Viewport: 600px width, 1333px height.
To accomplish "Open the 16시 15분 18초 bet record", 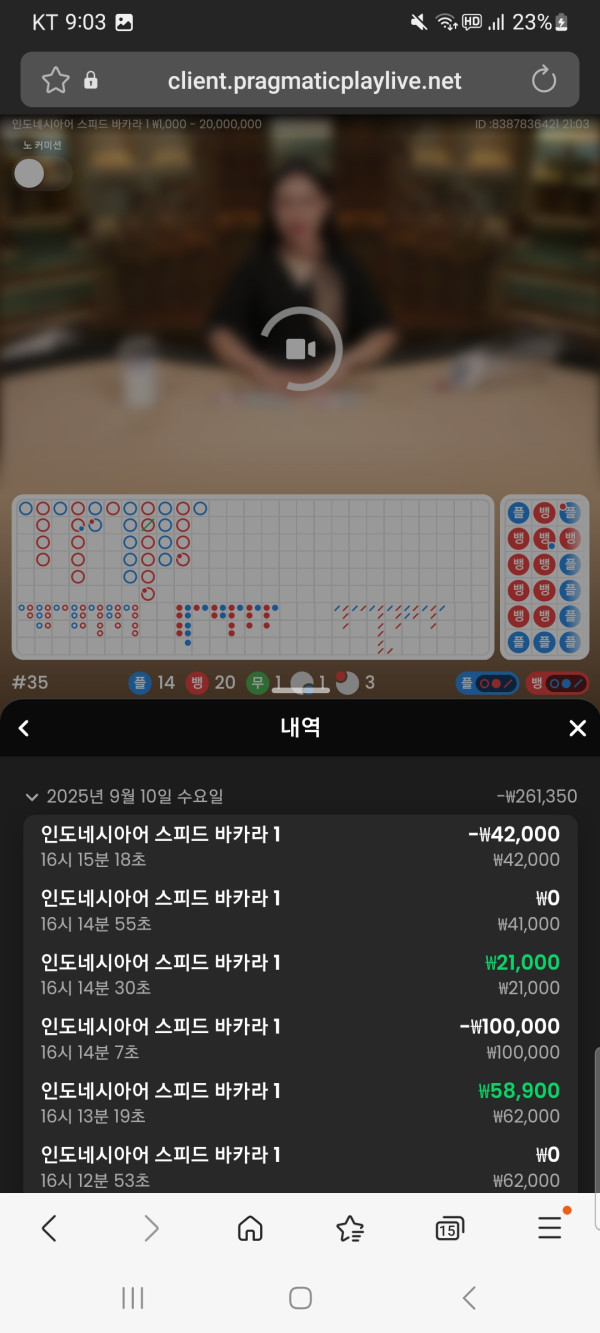I will 300,846.
